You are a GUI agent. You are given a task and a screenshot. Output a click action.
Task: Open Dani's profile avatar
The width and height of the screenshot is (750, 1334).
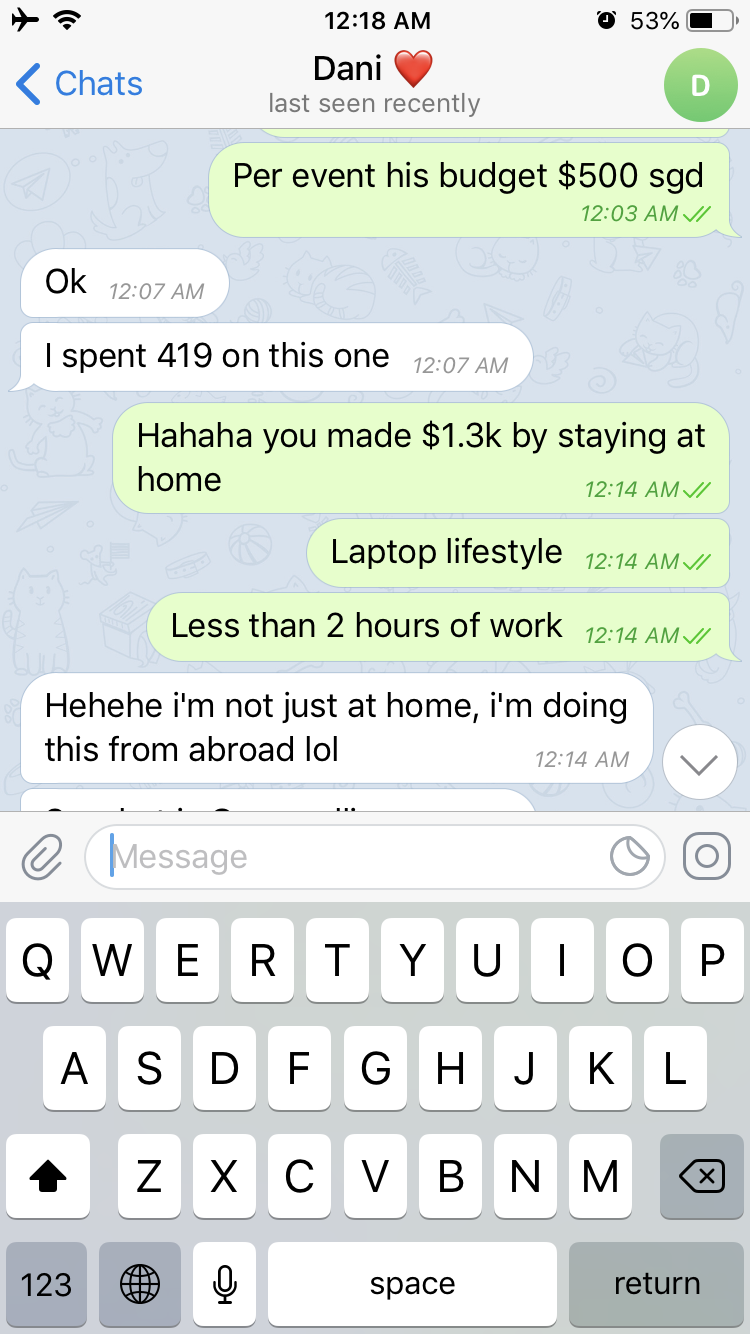tap(700, 85)
